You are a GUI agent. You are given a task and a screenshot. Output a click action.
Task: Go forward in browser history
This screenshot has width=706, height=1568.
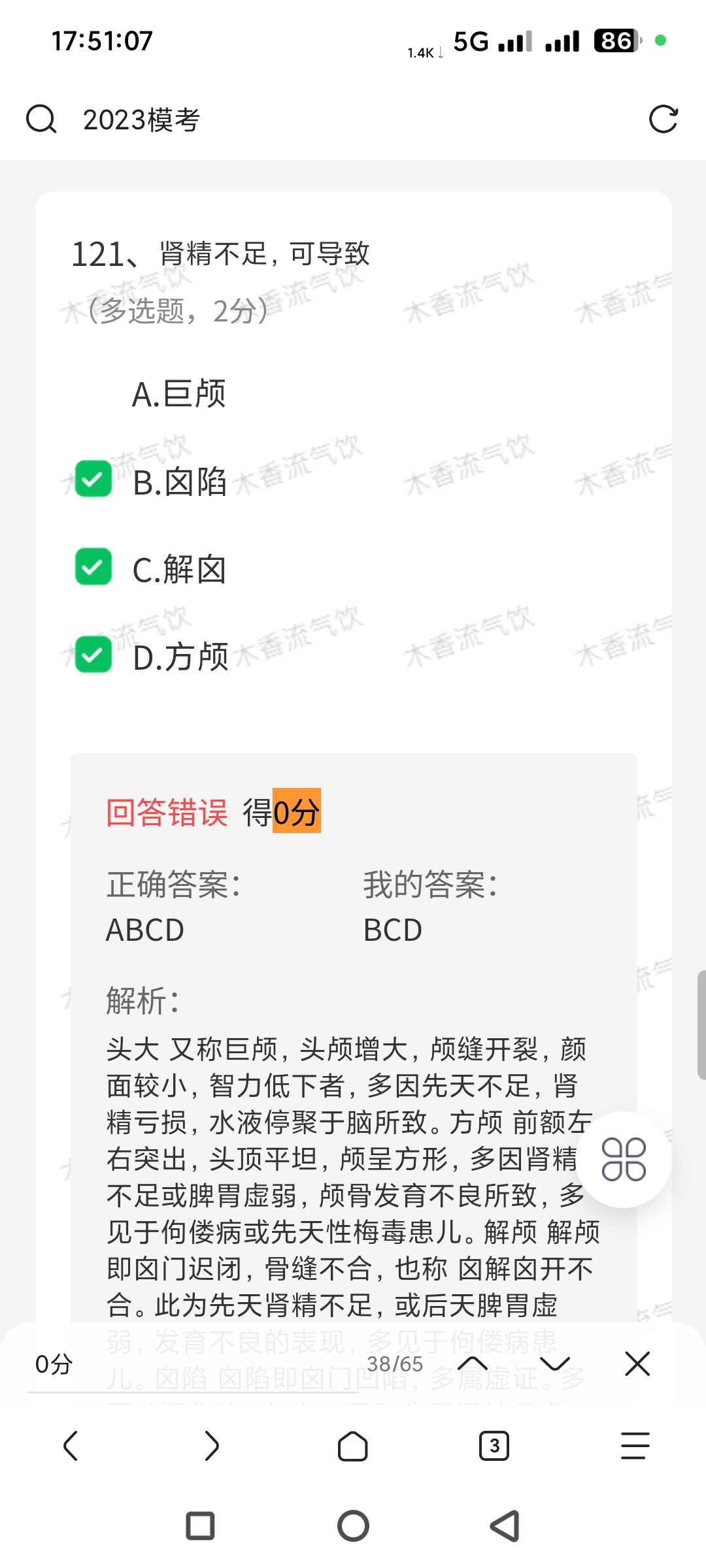click(212, 1446)
